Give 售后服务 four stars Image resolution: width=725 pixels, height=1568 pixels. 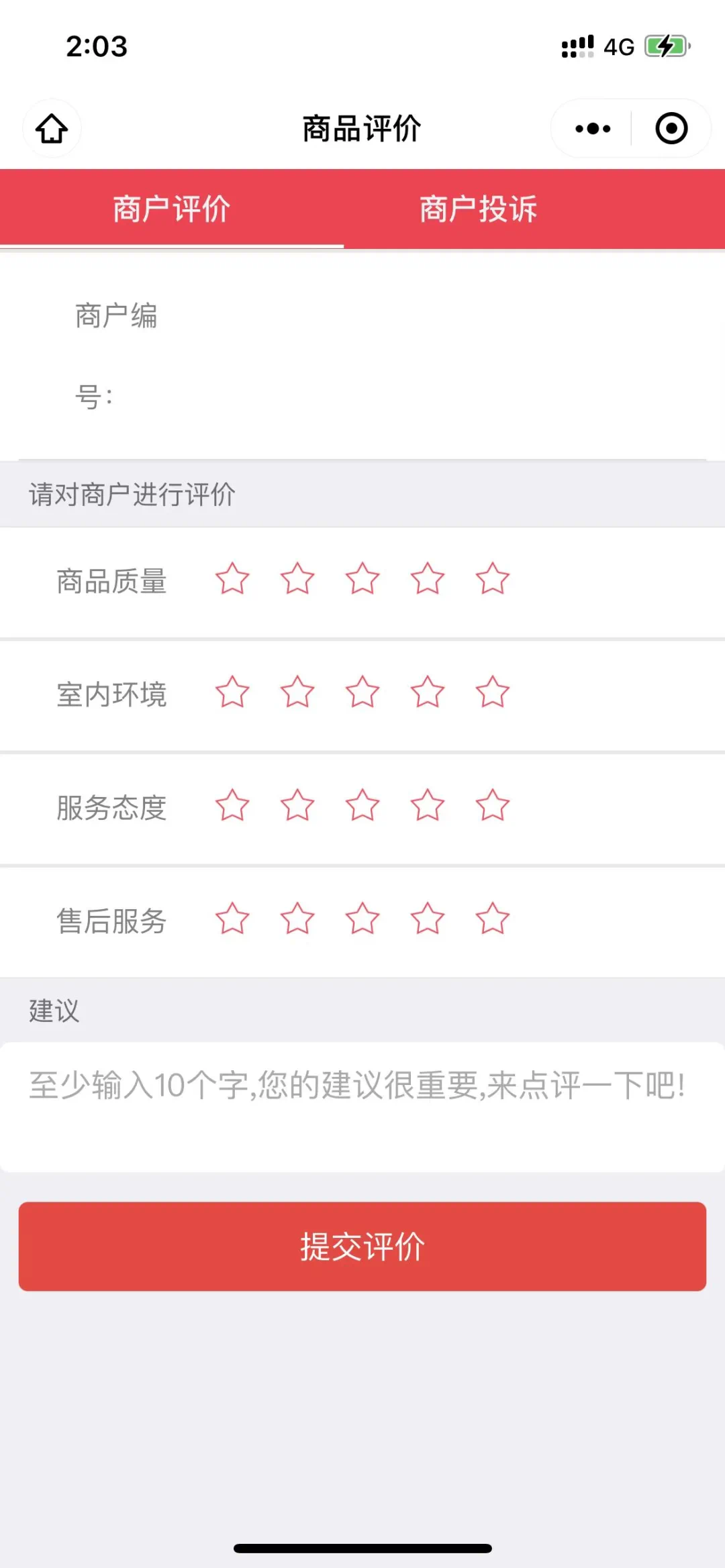(x=428, y=919)
